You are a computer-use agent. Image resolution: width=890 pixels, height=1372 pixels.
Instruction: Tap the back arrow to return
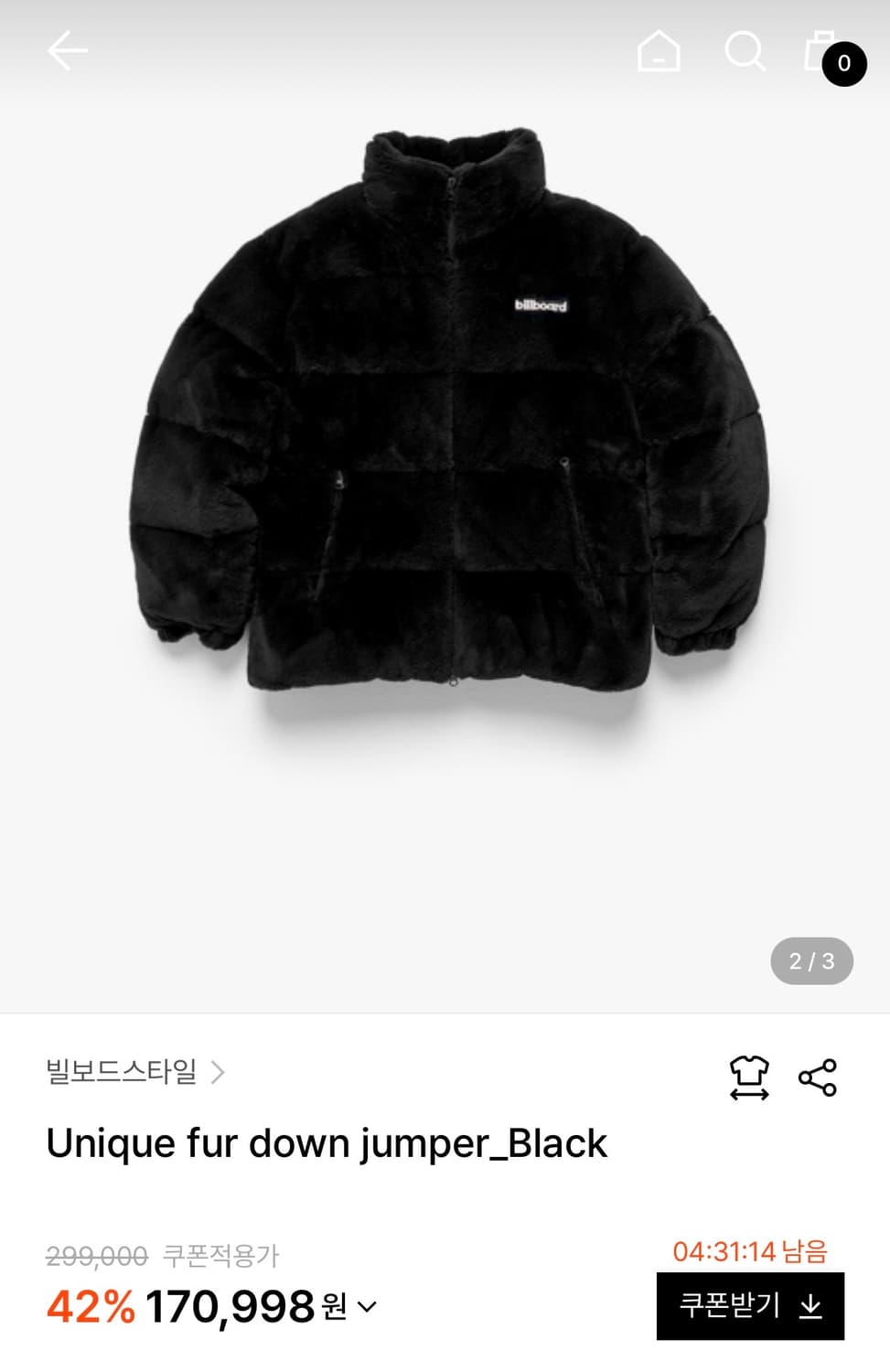point(68,50)
